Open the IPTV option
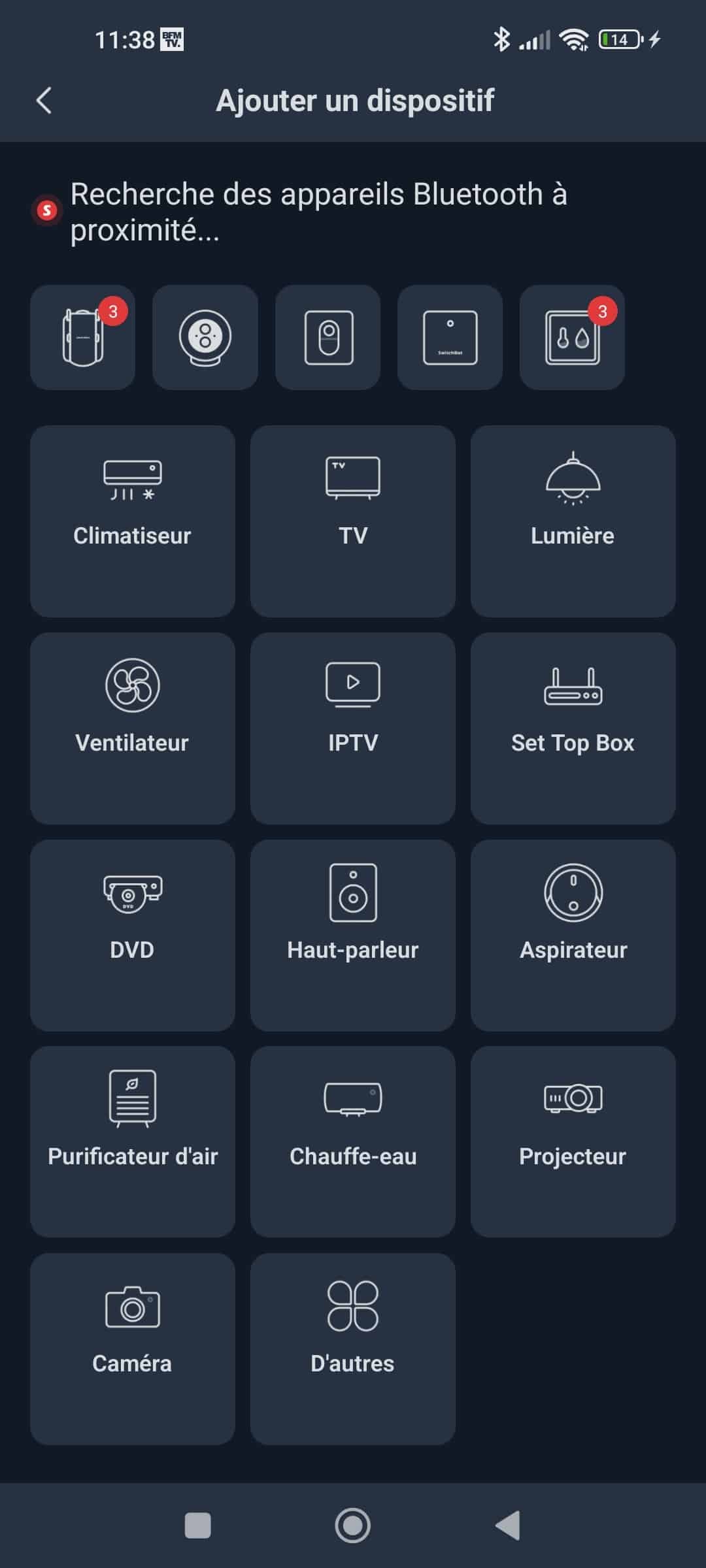 click(x=352, y=728)
